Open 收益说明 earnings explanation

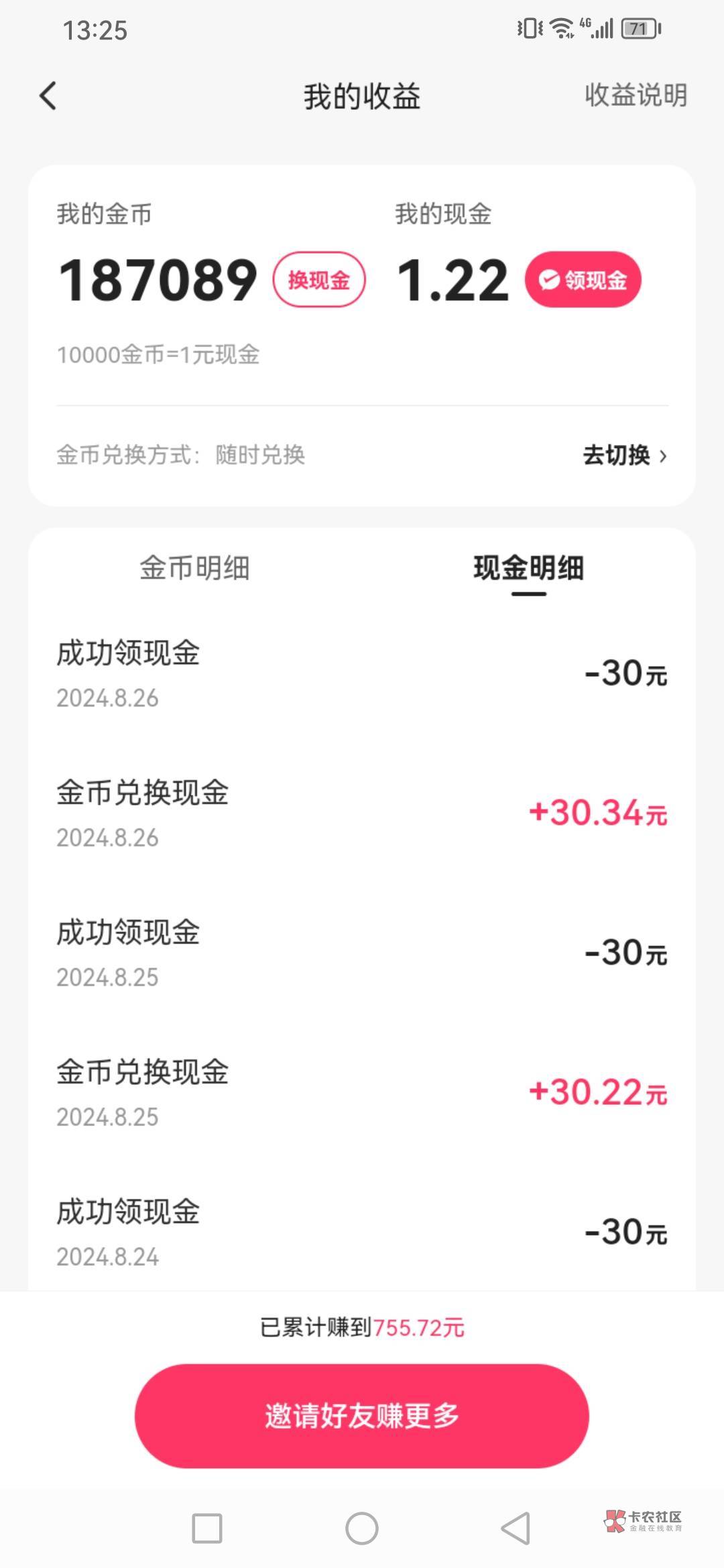[x=635, y=95]
